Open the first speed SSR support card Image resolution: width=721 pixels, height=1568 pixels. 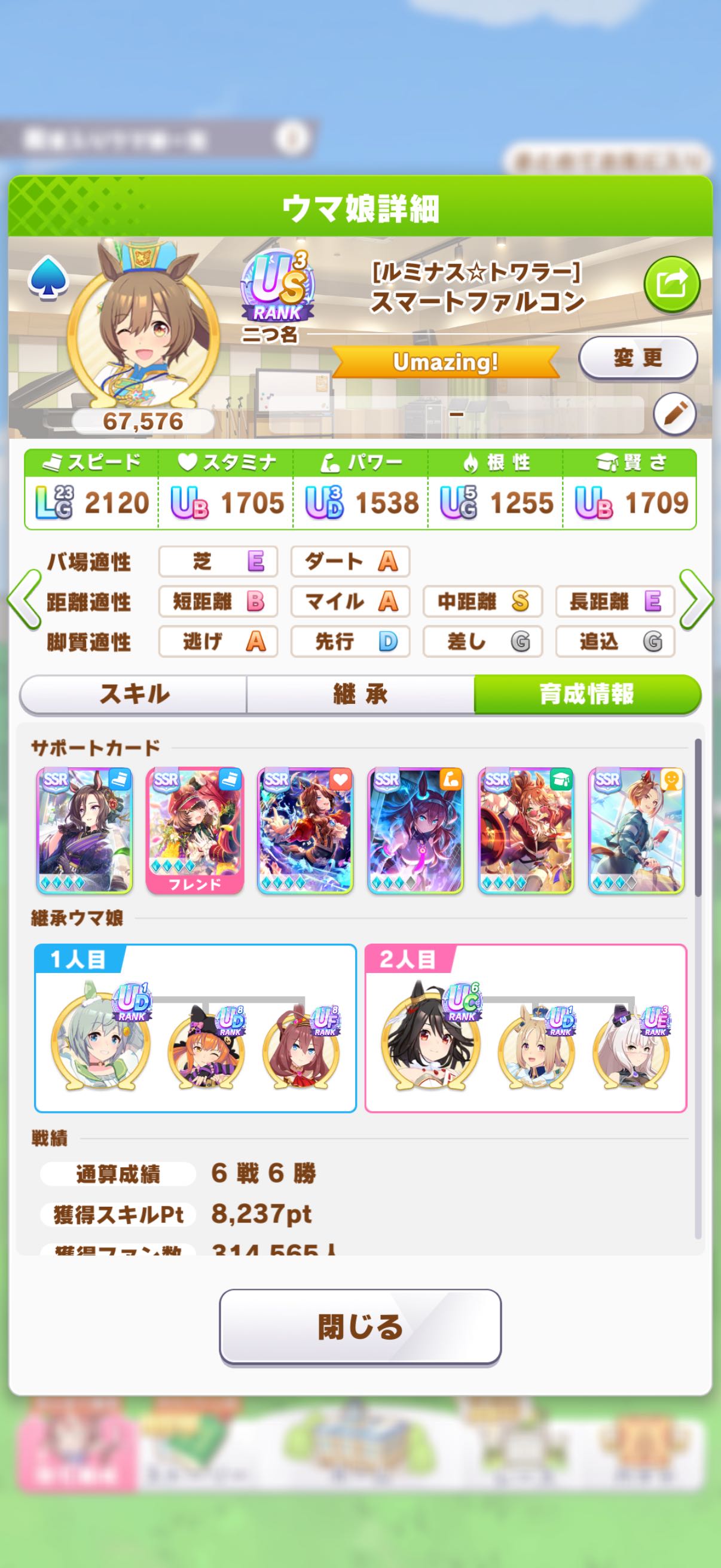pos(84,830)
